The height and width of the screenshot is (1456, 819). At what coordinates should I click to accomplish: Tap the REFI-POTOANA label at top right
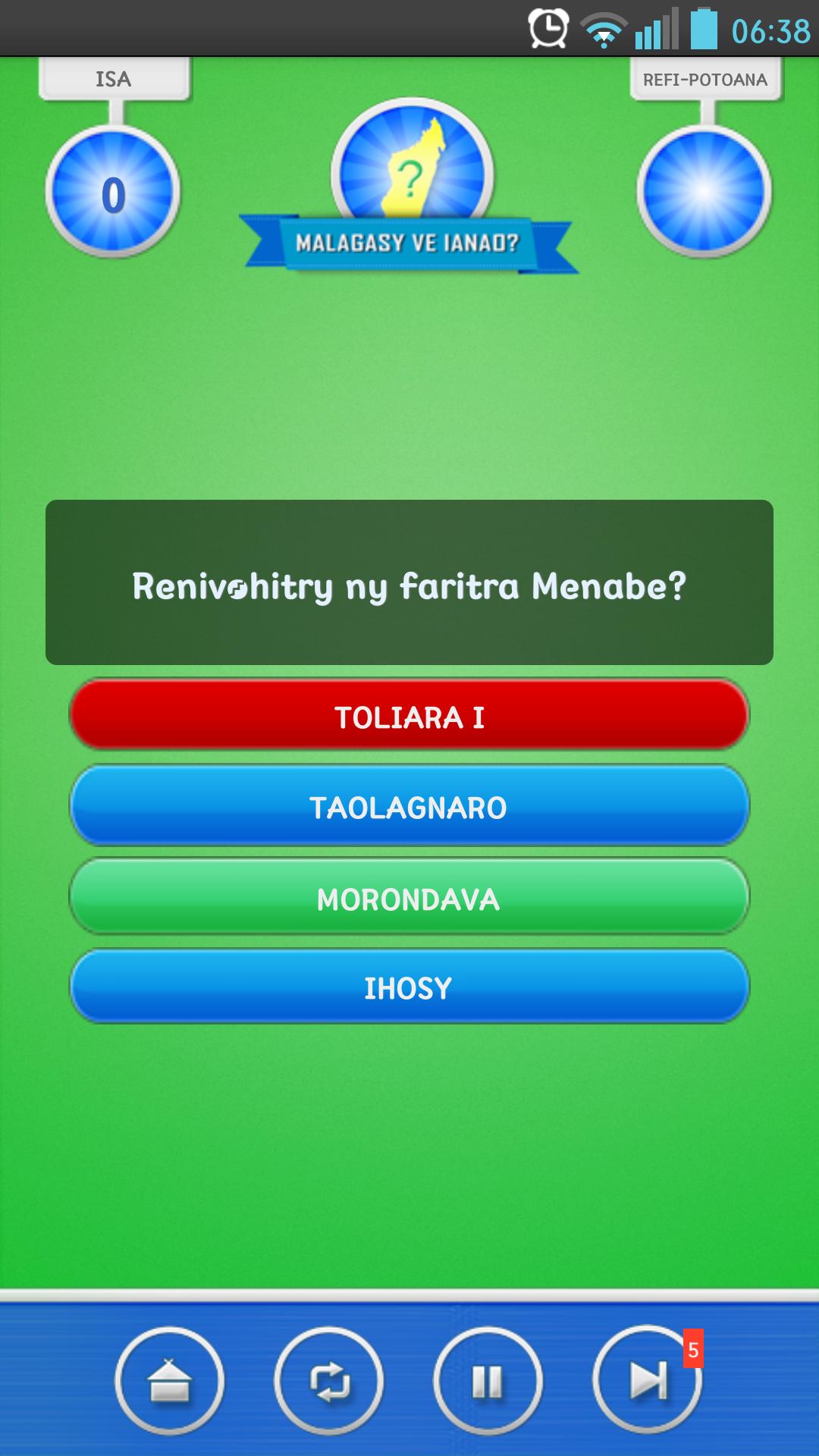click(705, 79)
